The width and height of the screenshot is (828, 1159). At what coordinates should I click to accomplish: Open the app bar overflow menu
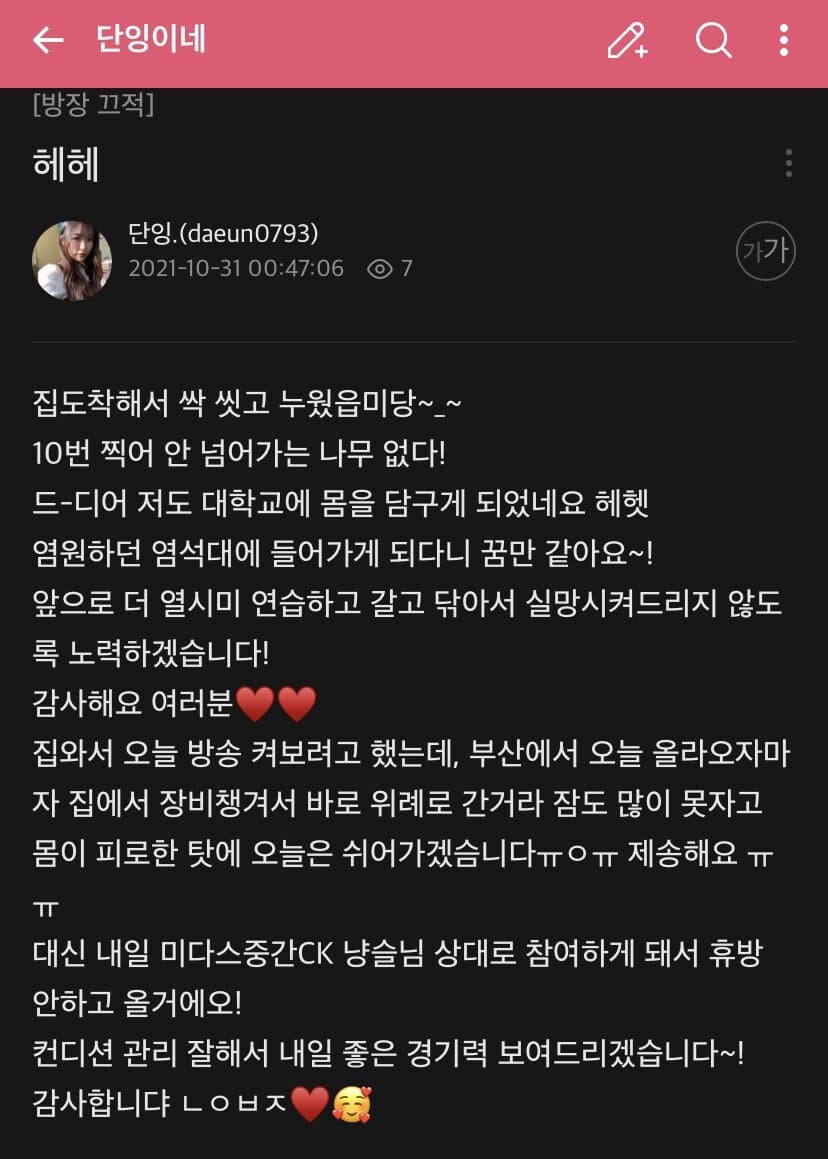[x=784, y=41]
